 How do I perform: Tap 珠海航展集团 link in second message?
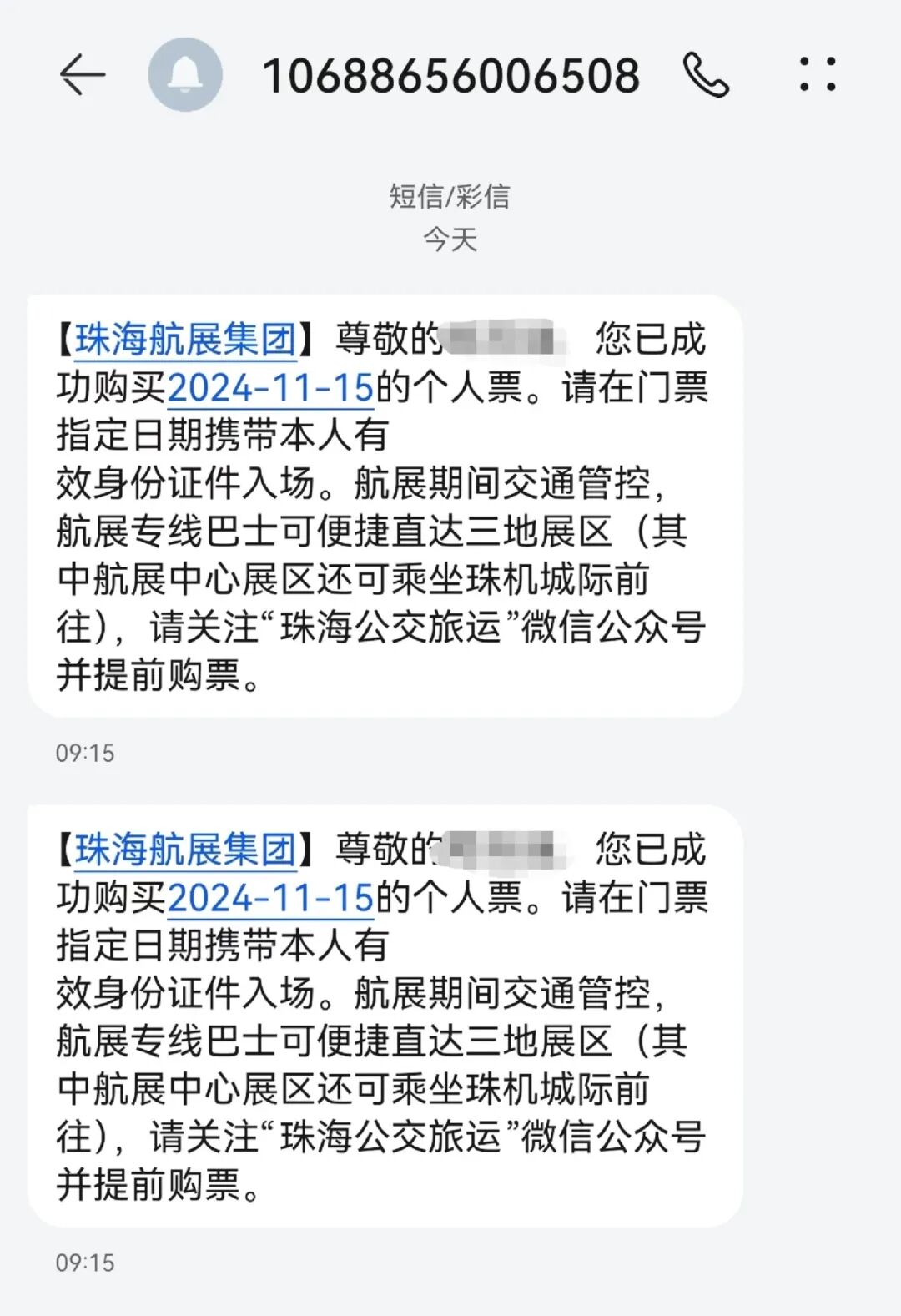(185, 850)
